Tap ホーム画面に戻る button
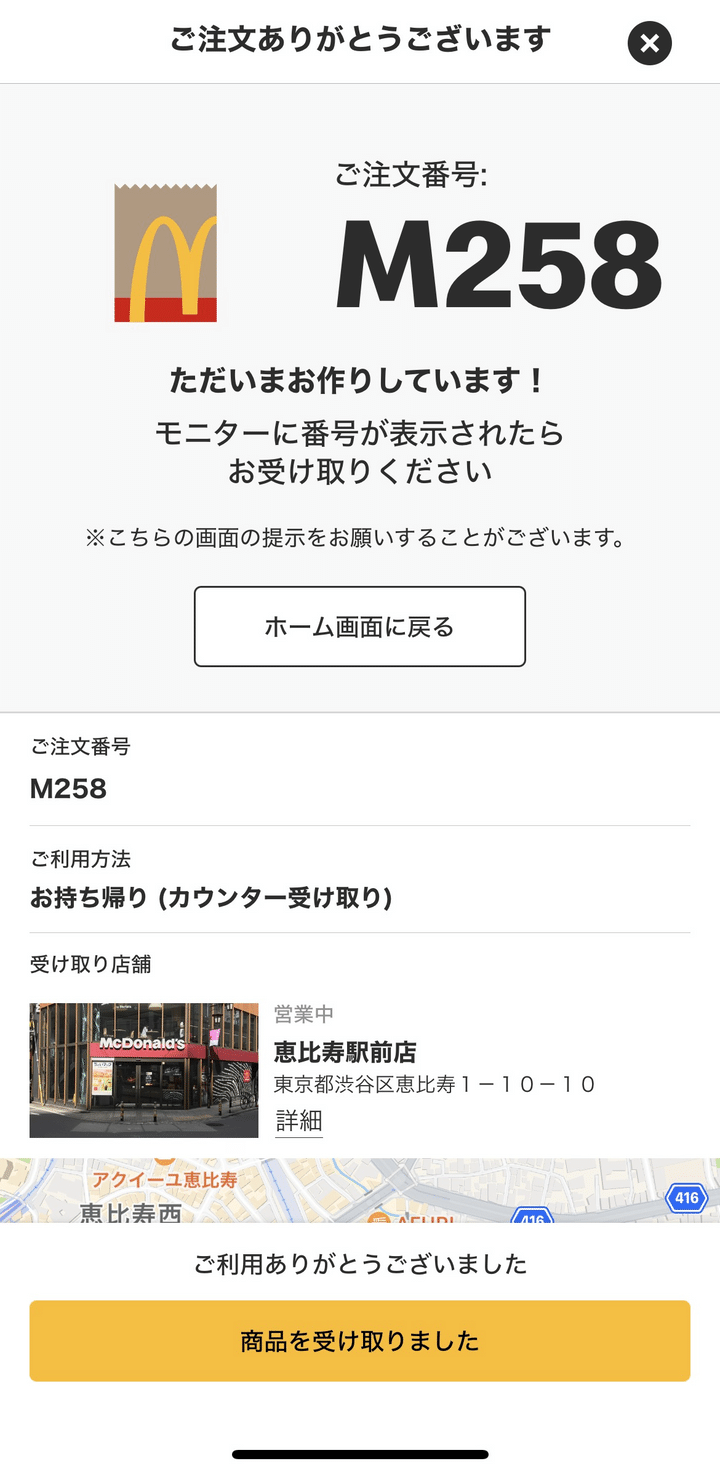 pos(360,627)
